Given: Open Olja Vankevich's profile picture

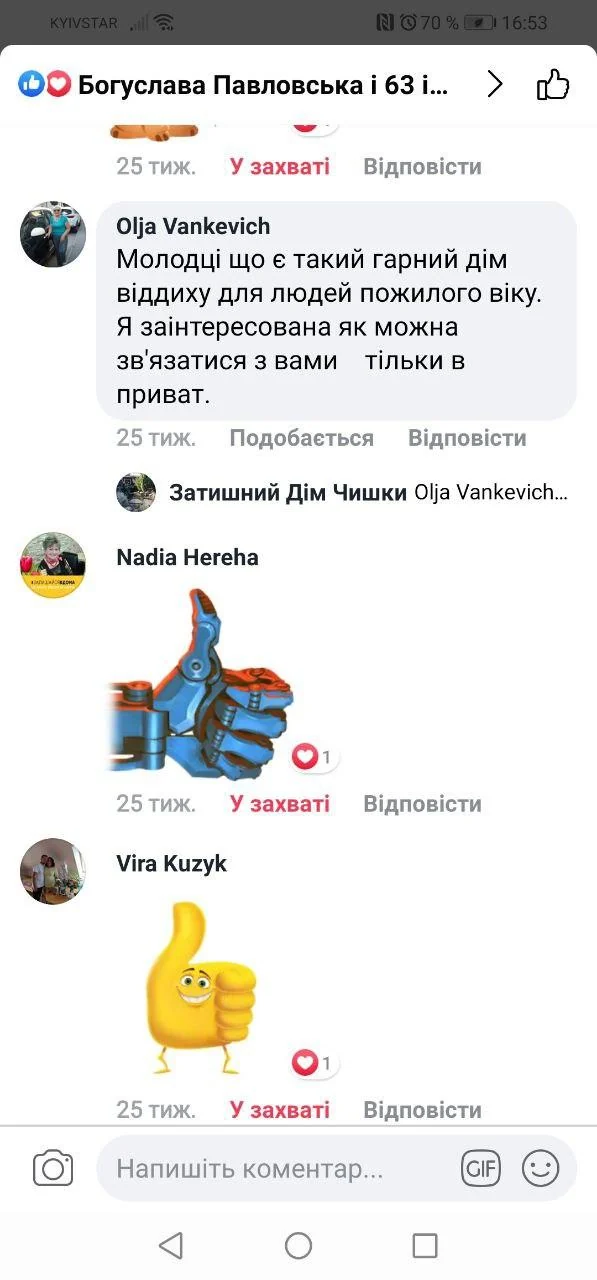Looking at the screenshot, I should pos(53,235).
